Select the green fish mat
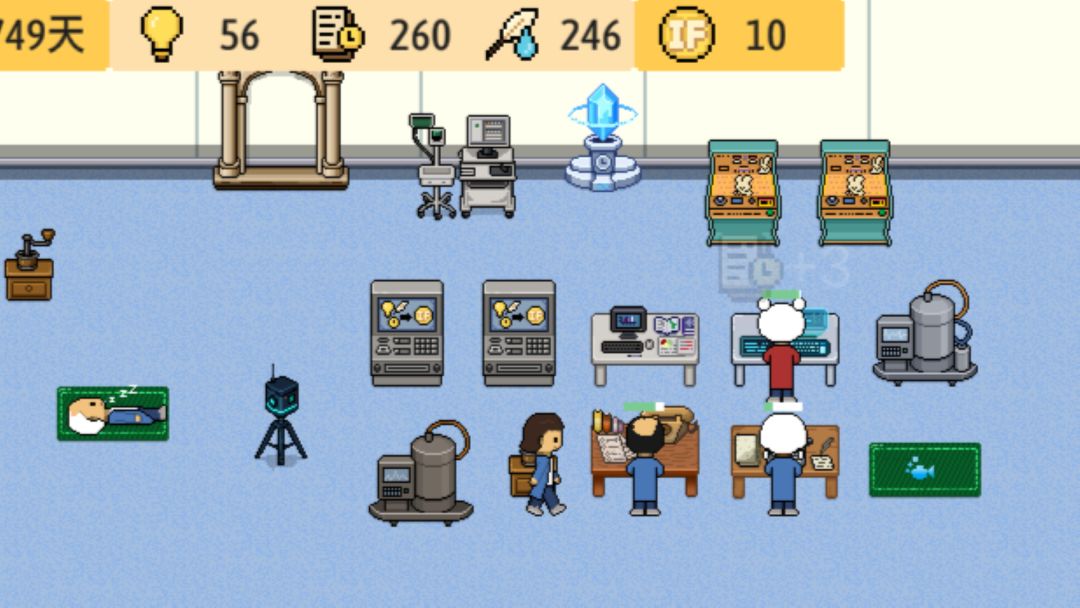 tap(924, 469)
